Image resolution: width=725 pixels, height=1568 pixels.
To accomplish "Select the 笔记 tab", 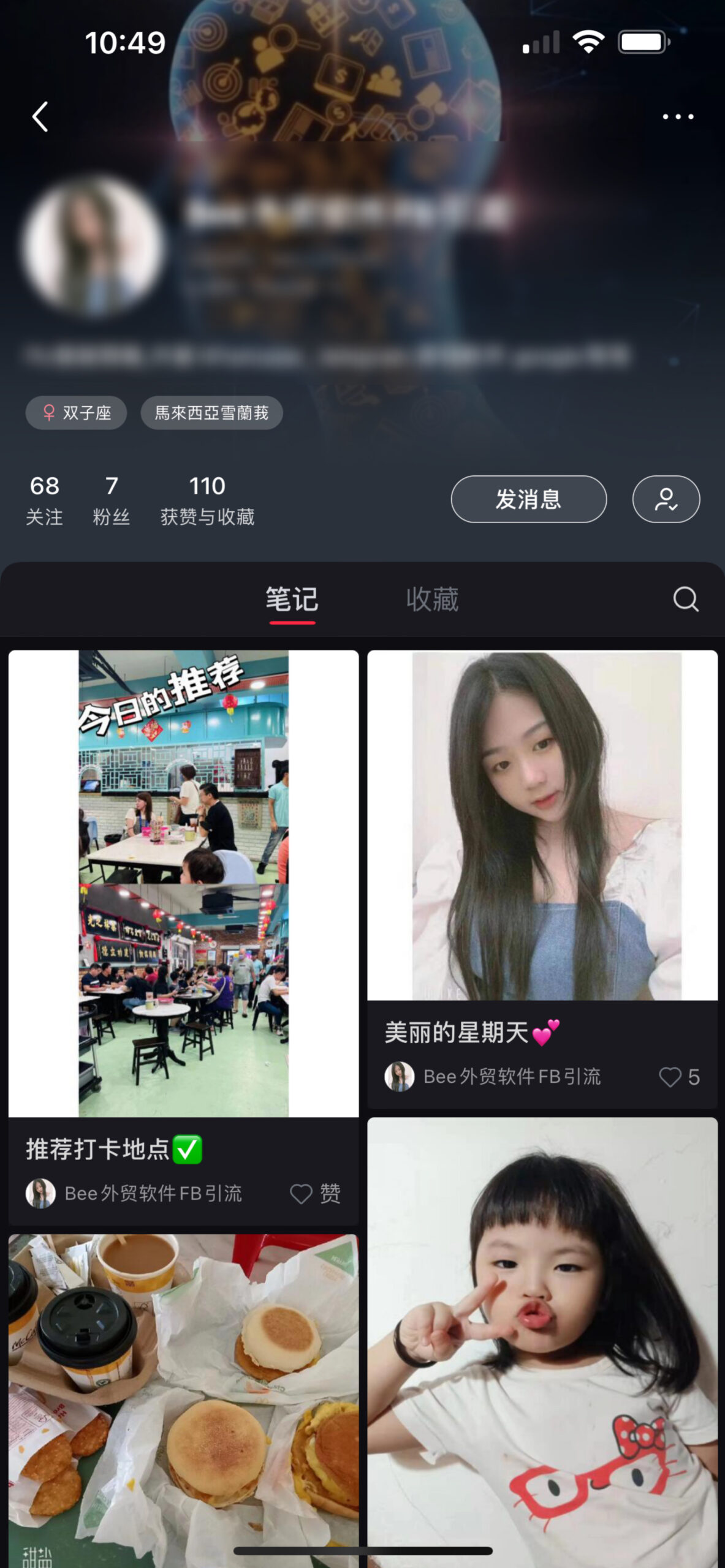I will [x=292, y=599].
